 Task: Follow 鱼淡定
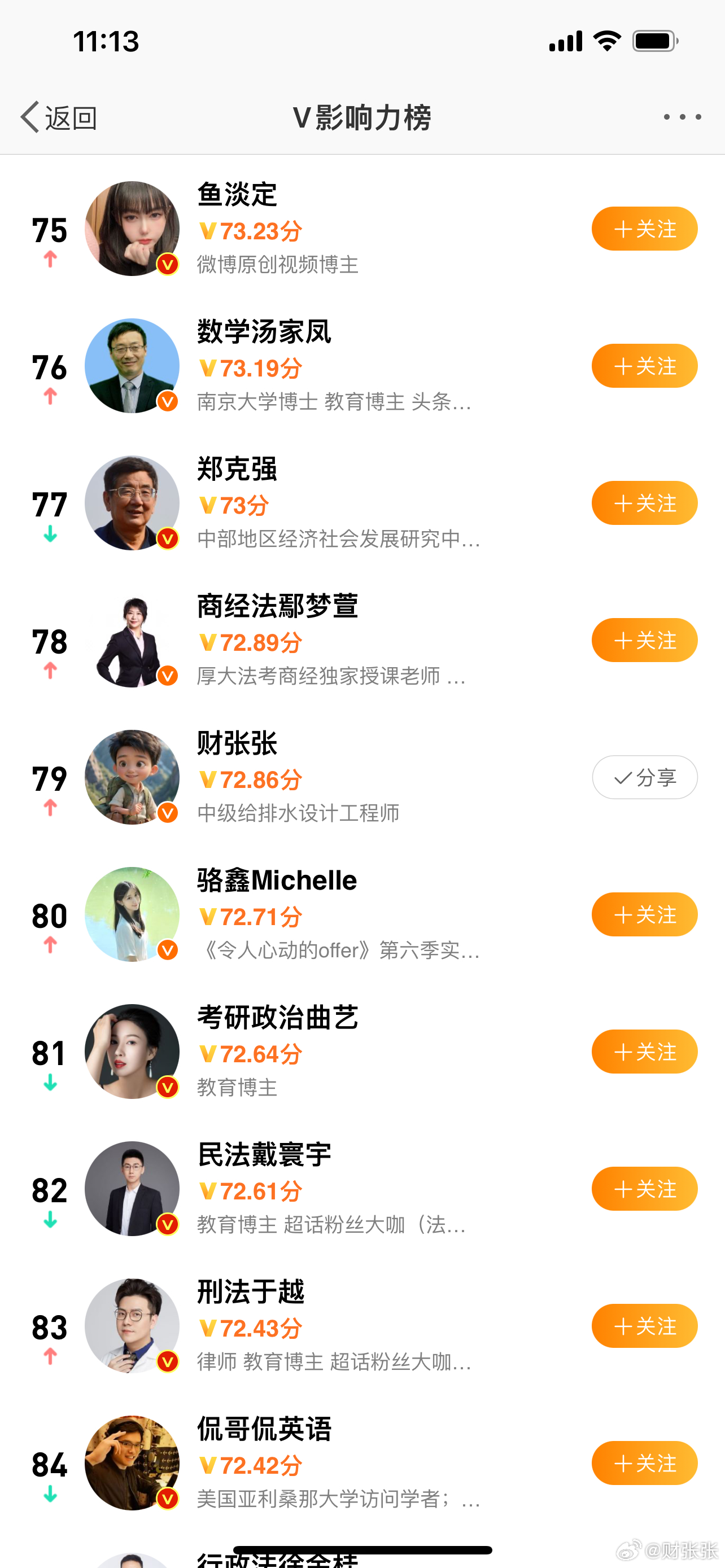(644, 229)
